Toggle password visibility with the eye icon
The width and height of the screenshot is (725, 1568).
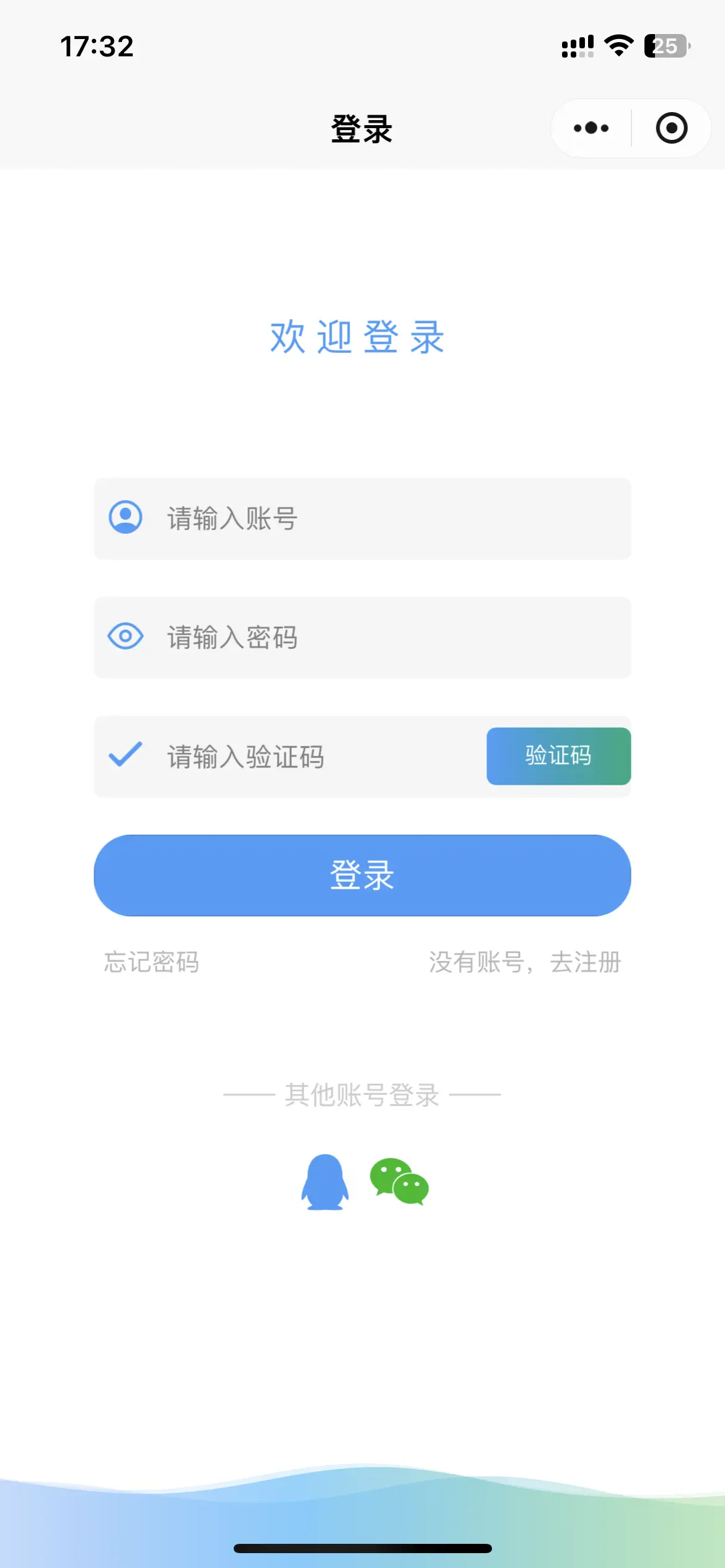click(x=125, y=636)
